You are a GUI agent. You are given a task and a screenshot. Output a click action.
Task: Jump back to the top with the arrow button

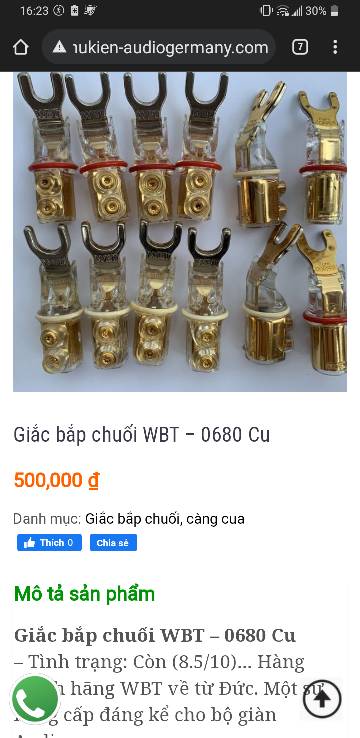pyautogui.click(x=322, y=699)
